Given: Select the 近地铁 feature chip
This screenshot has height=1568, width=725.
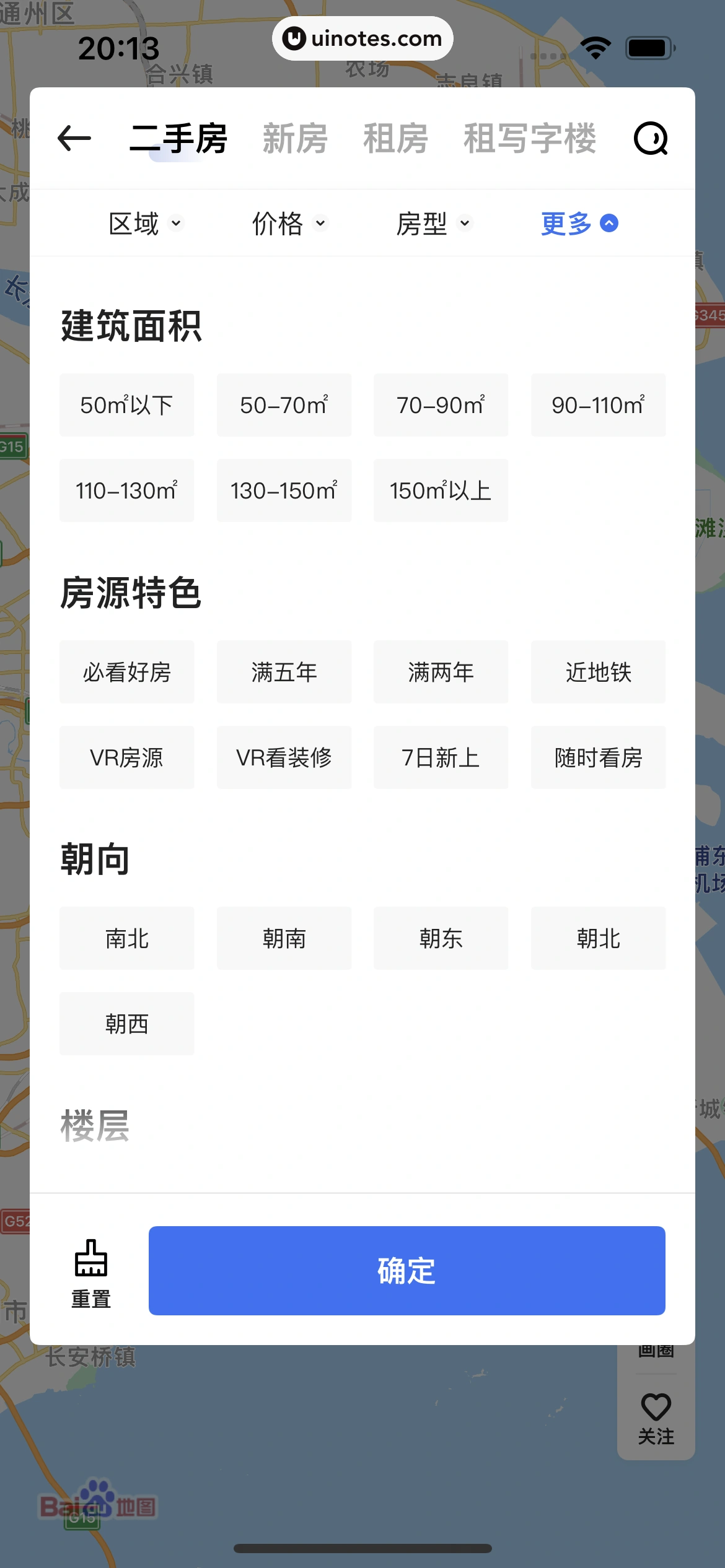Looking at the screenshot, I should [598, 672].
